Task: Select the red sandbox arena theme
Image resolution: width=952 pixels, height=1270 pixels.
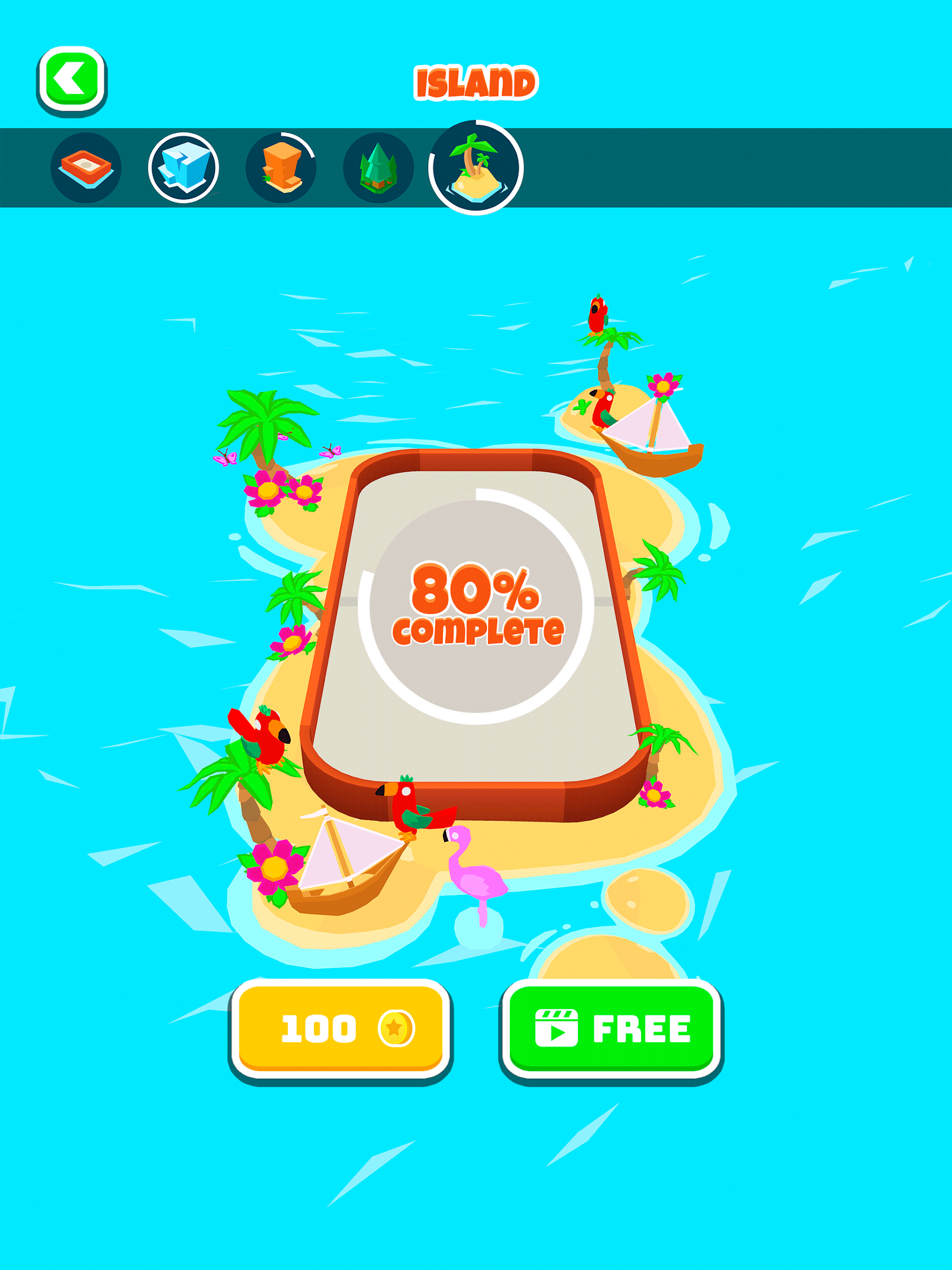Action: pos(86,168)
